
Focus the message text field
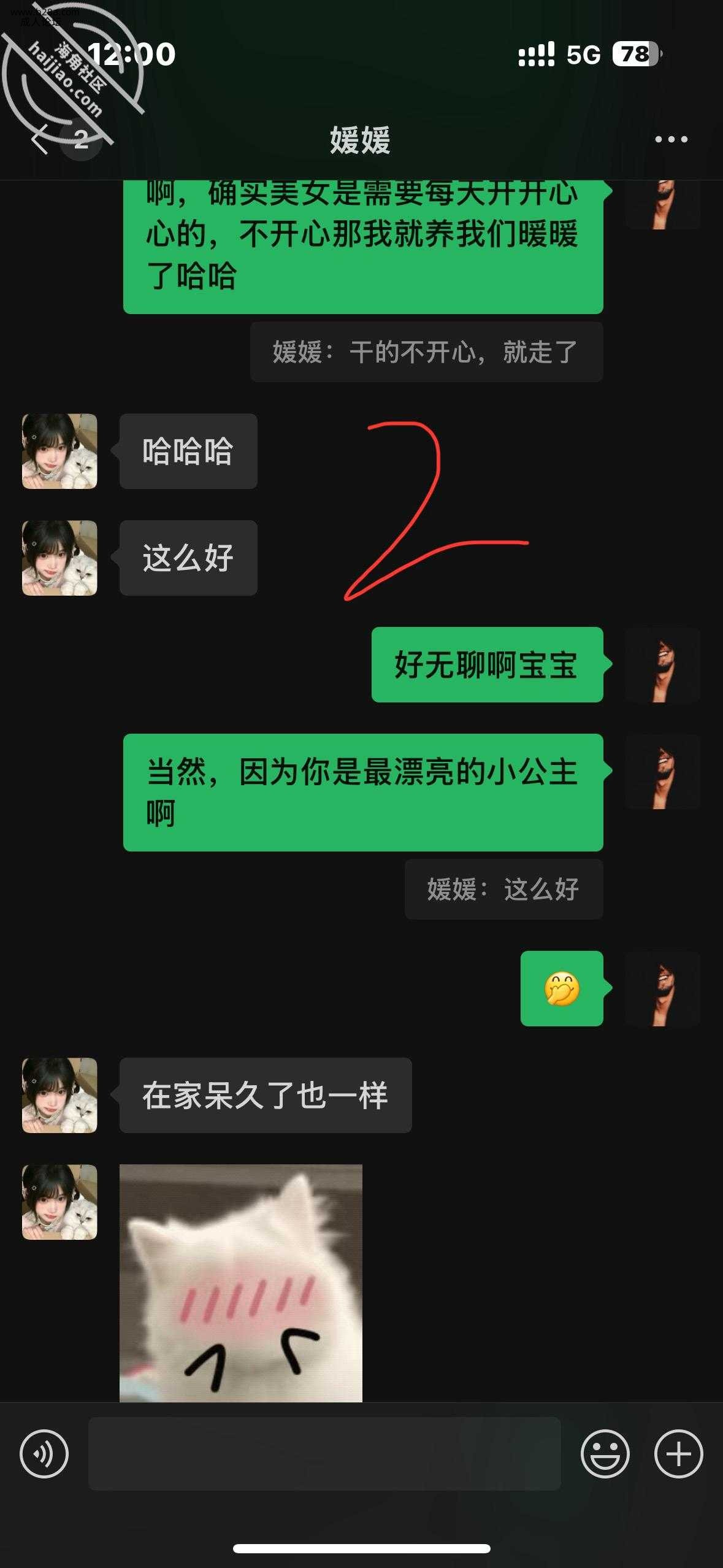[x=324, y=1453]
